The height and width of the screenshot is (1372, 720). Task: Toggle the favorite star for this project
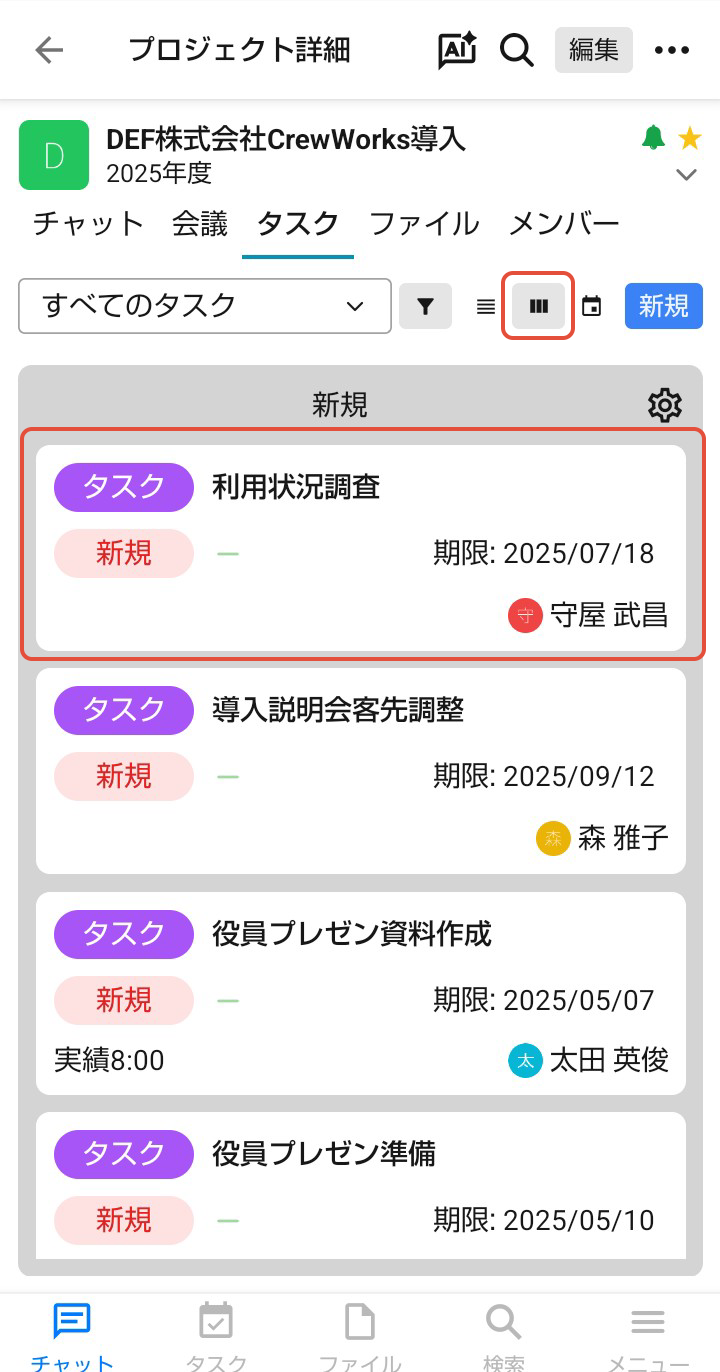click(x=690, y=138)
